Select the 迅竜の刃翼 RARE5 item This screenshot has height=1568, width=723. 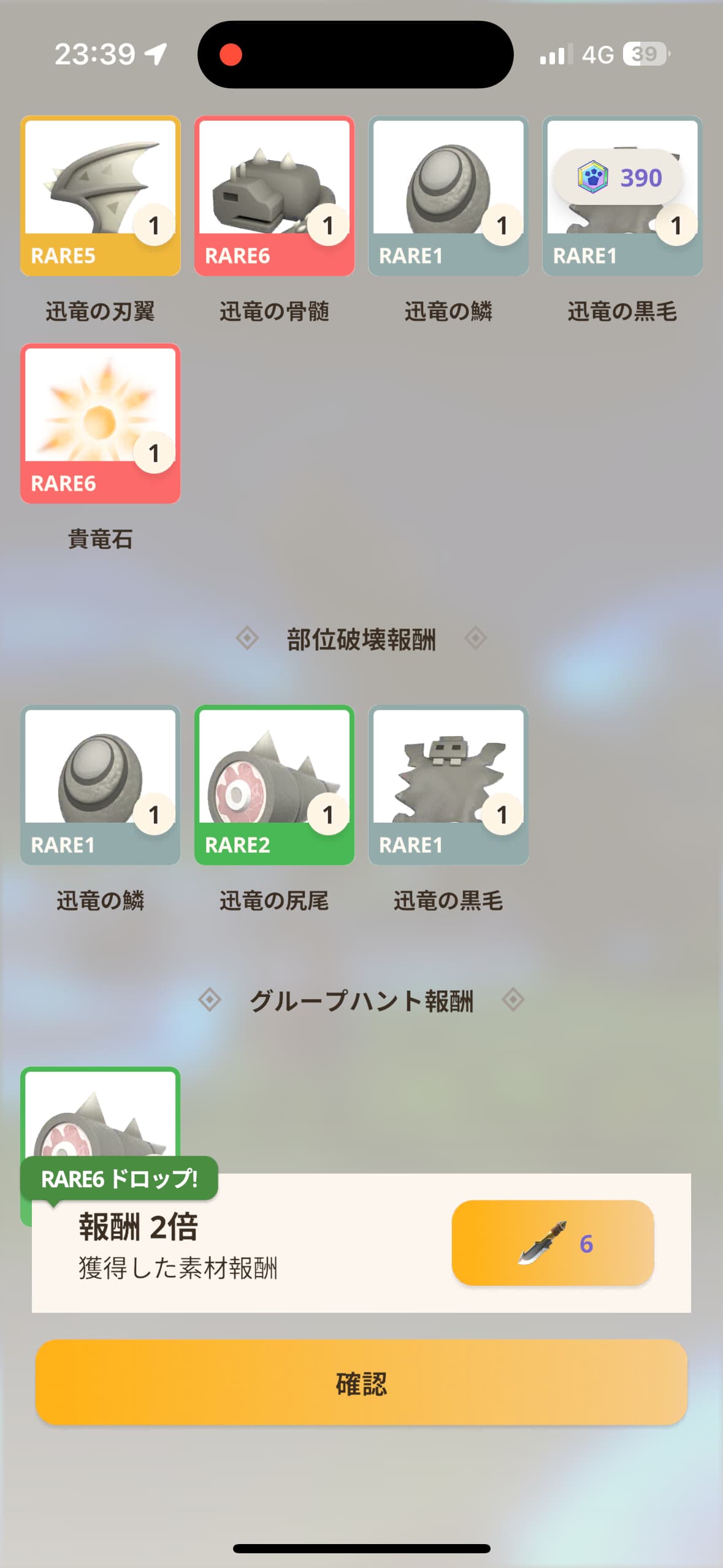tap(101, 196)
